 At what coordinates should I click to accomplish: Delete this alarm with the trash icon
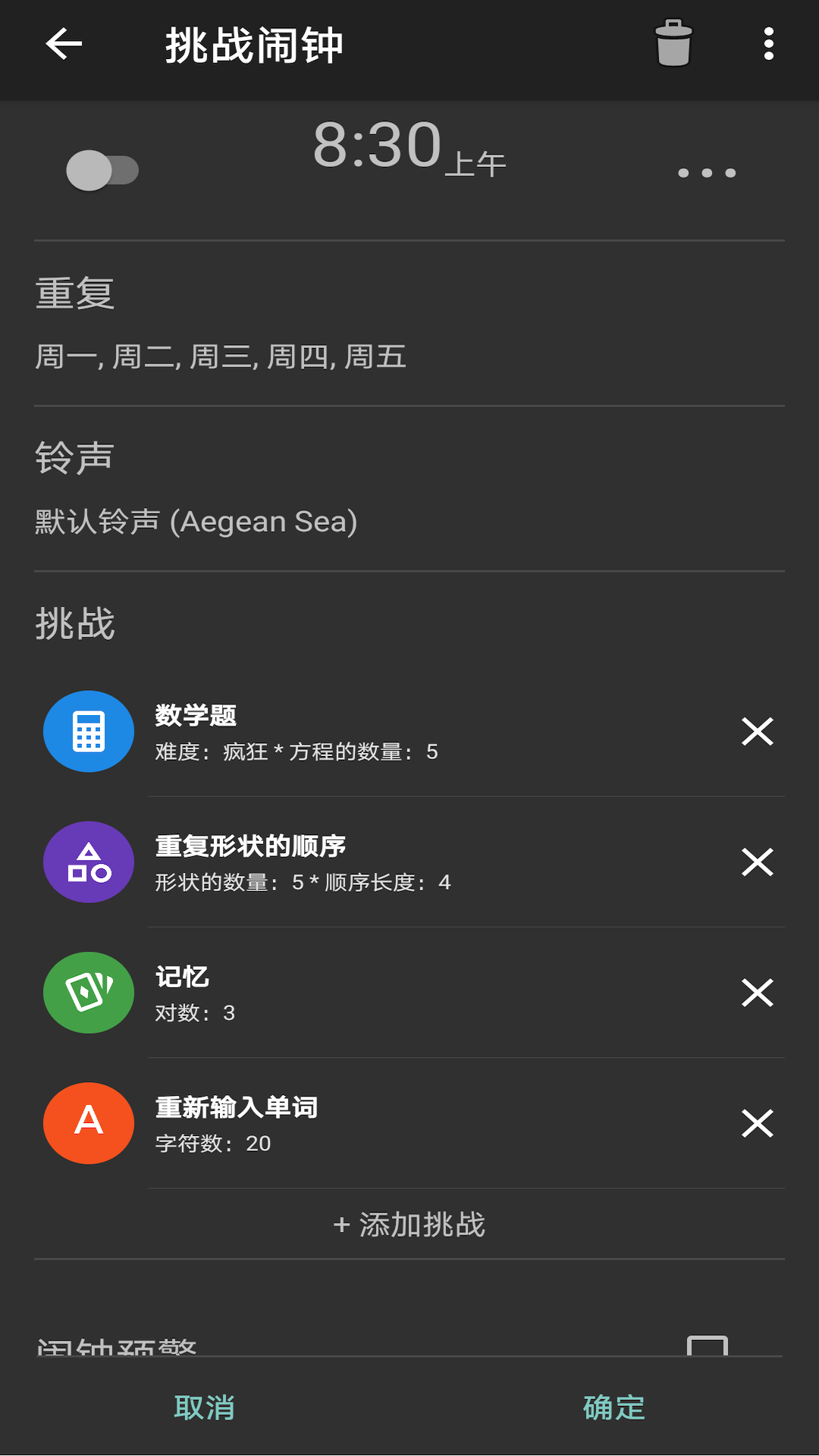[673, 44]
